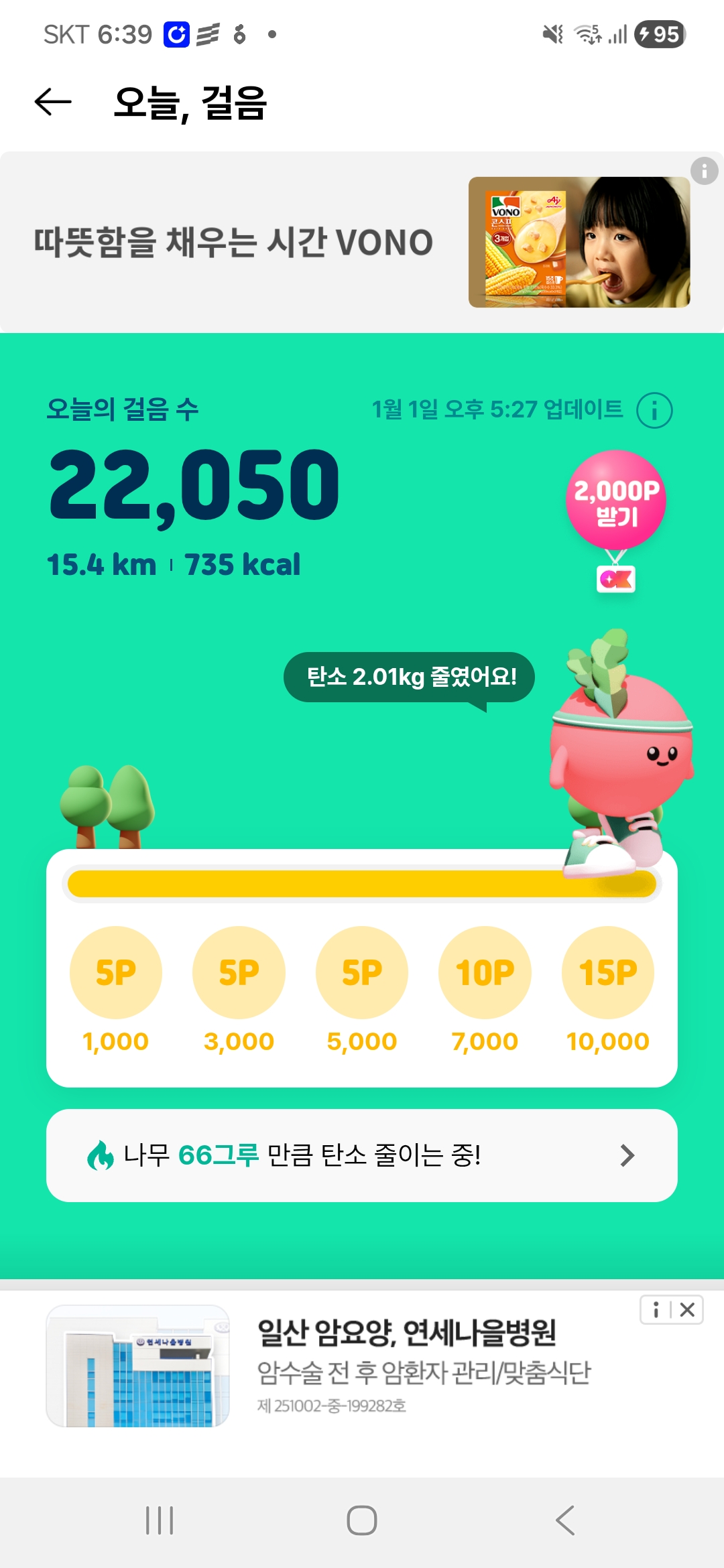Screen dimensions: 724x1568
Task: Open ad info icon on VONO banner
Action: point(704,172)
